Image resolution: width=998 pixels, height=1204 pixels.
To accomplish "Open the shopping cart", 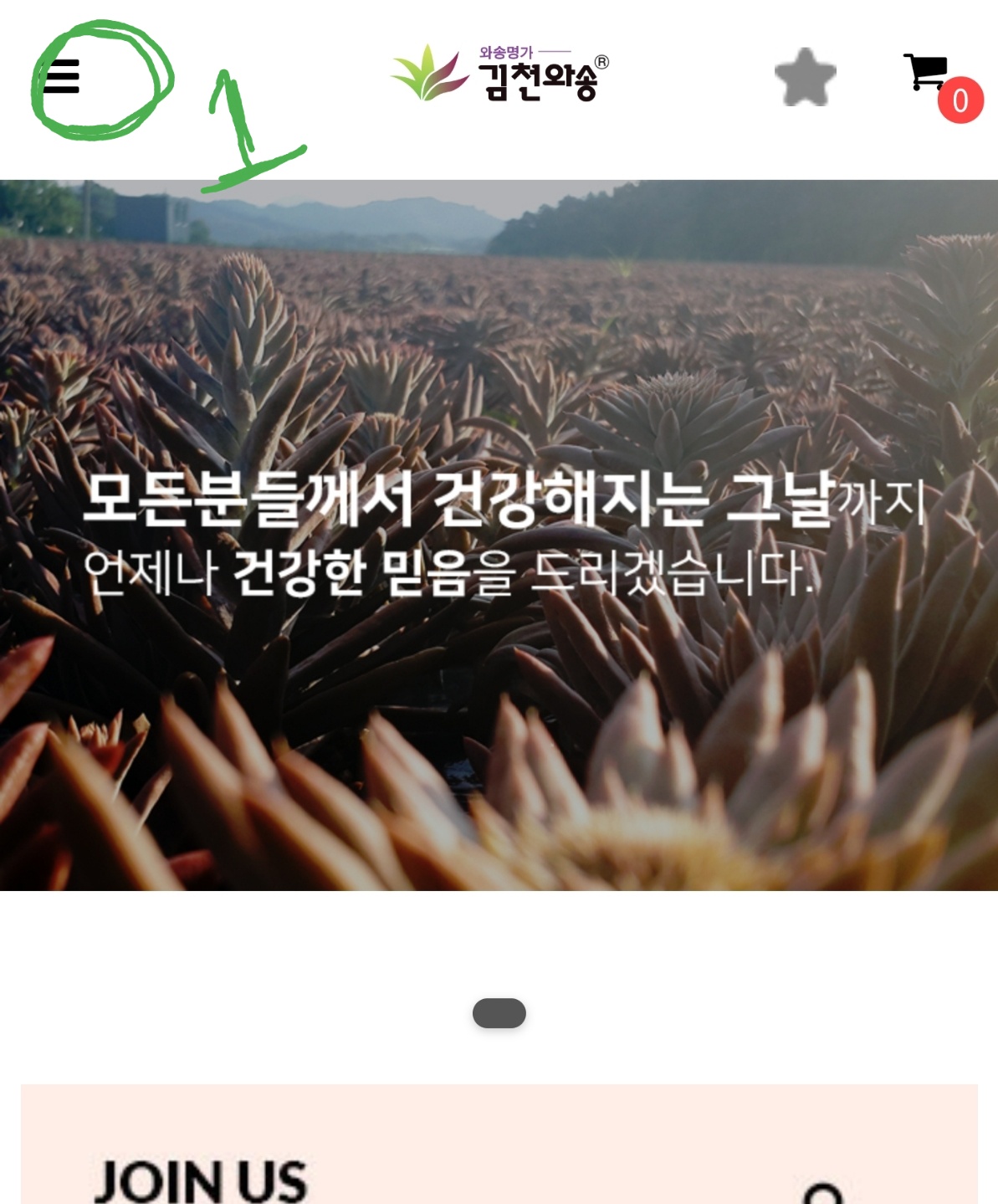I will pos(927,74).
